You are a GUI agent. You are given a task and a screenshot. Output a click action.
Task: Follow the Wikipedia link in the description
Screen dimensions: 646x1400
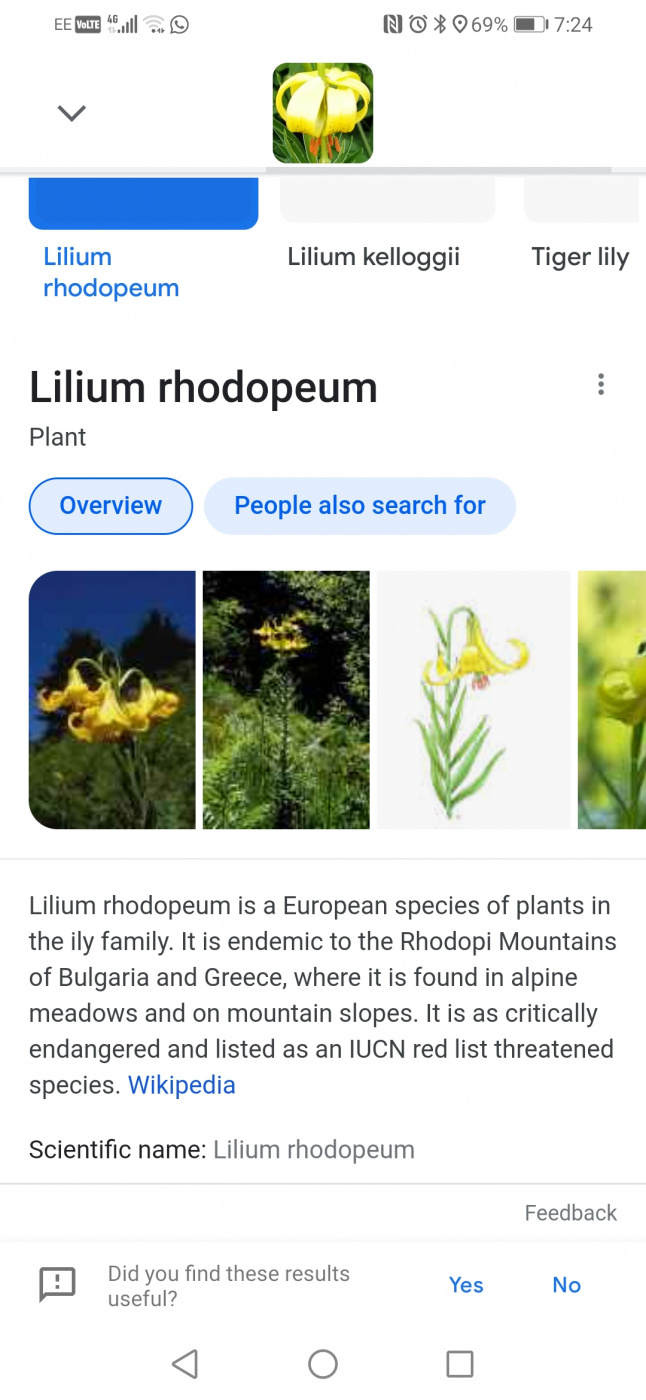(182, 1085)
